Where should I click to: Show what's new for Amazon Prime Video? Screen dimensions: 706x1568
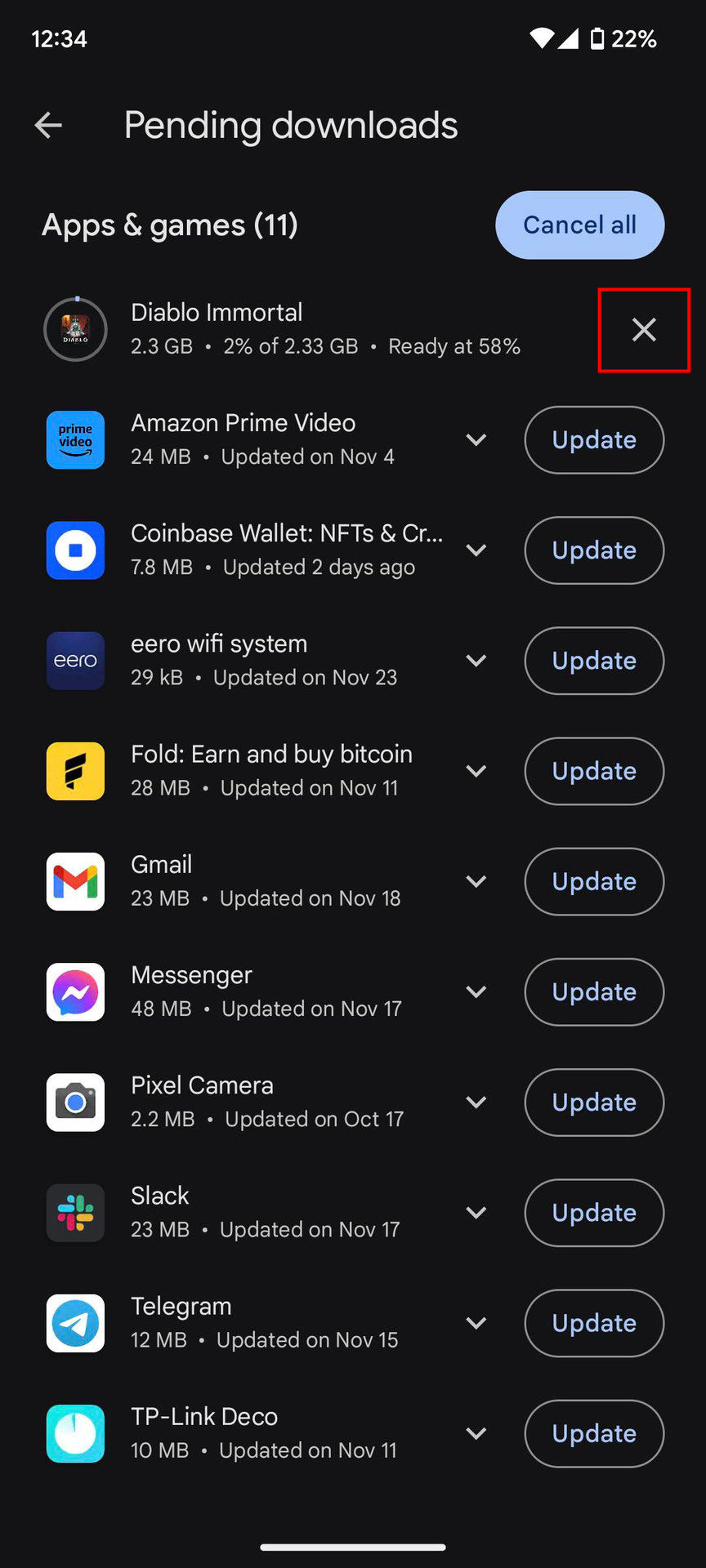pos(476,440)
